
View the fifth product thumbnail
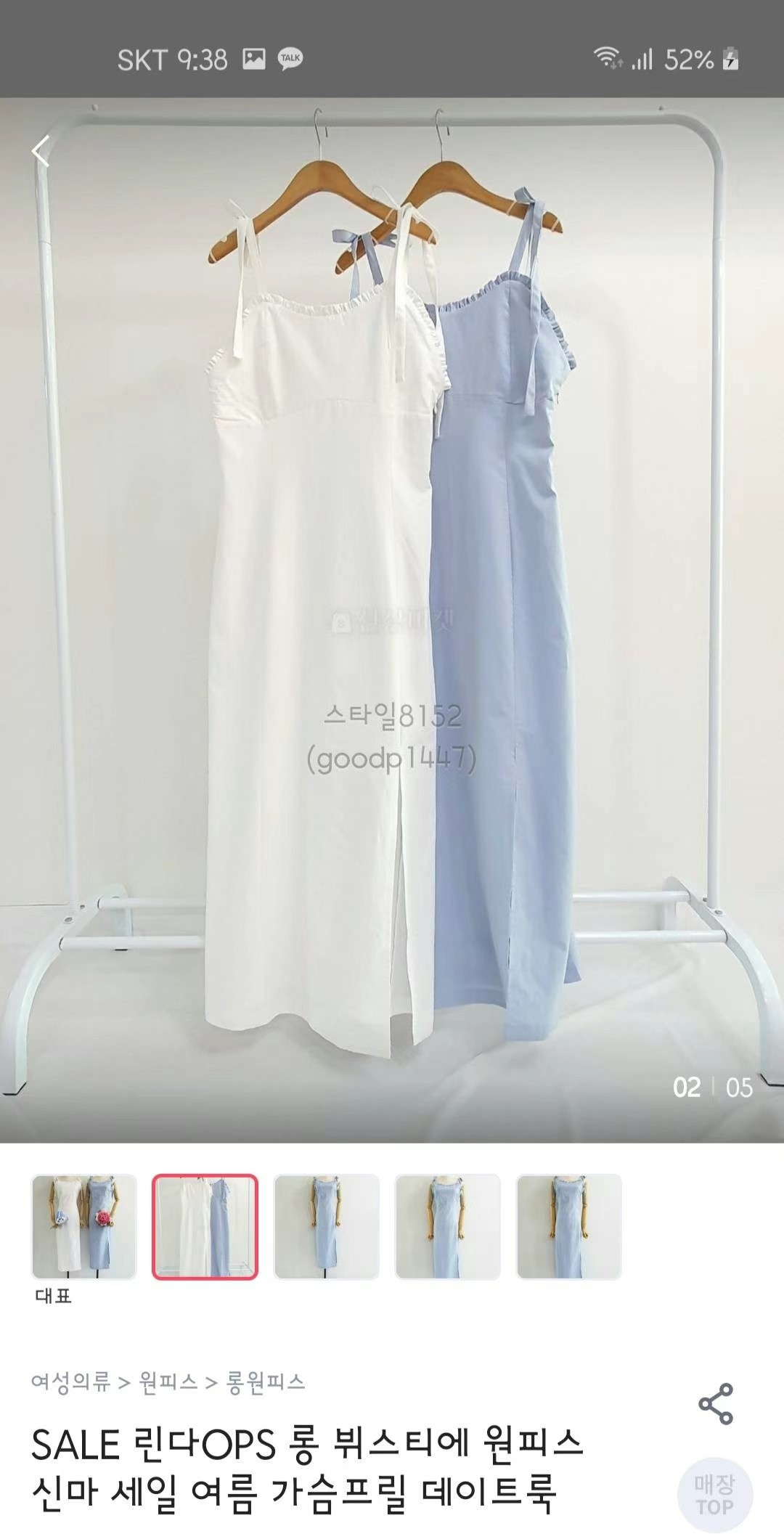[569, 1226]
